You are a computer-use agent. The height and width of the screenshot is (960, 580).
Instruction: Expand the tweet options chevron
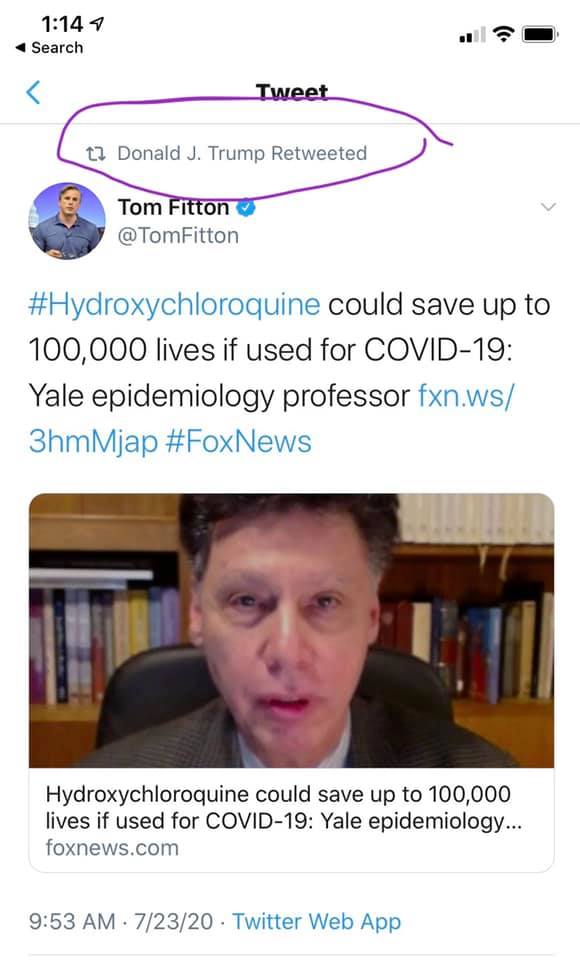pyautogui.click(x=549, y=207)
